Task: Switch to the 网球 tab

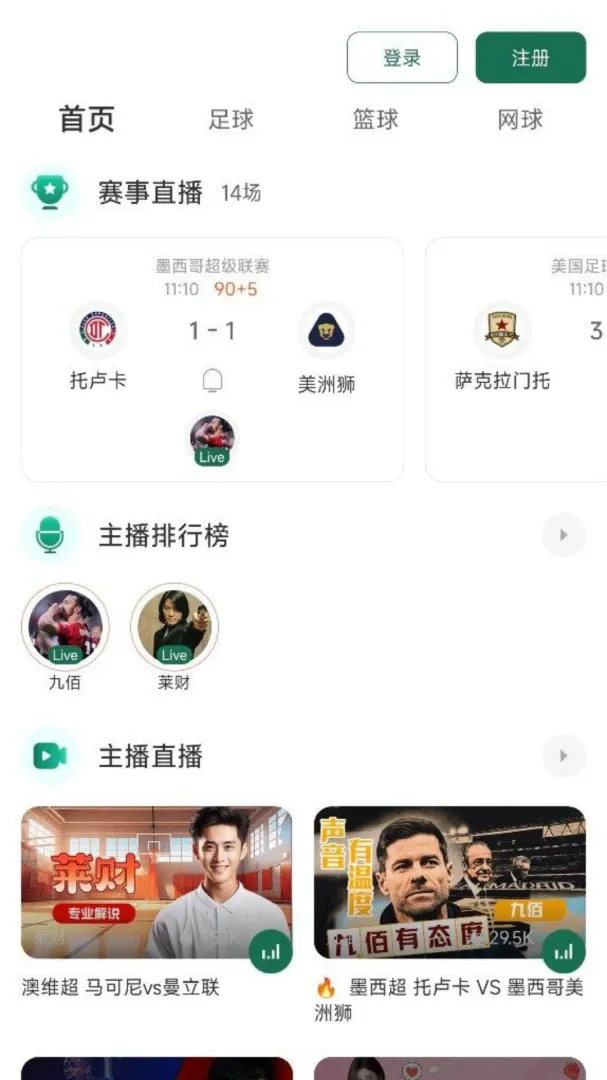Action: [521, 120]
